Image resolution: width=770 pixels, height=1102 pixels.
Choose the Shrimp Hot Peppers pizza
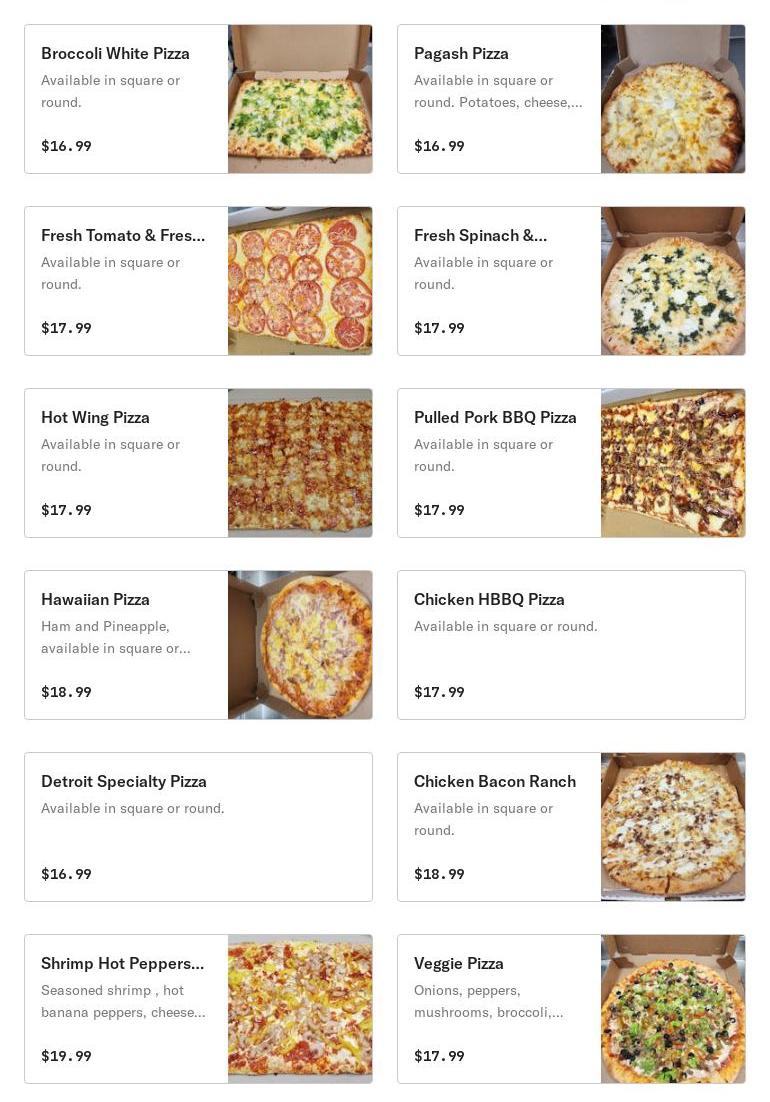tap(198, 1009)
